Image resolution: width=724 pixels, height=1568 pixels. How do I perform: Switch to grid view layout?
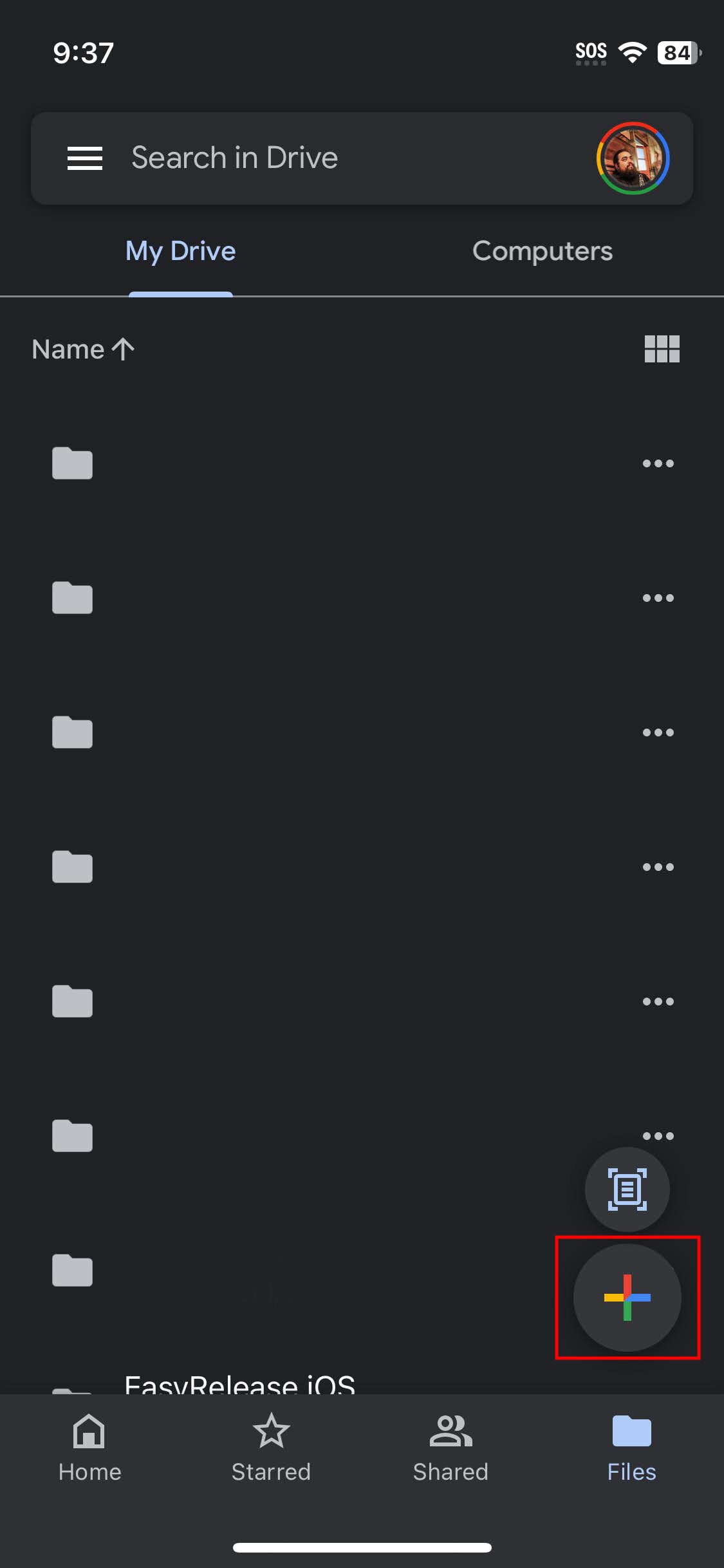pyautogui.click(x=662, y=350)
